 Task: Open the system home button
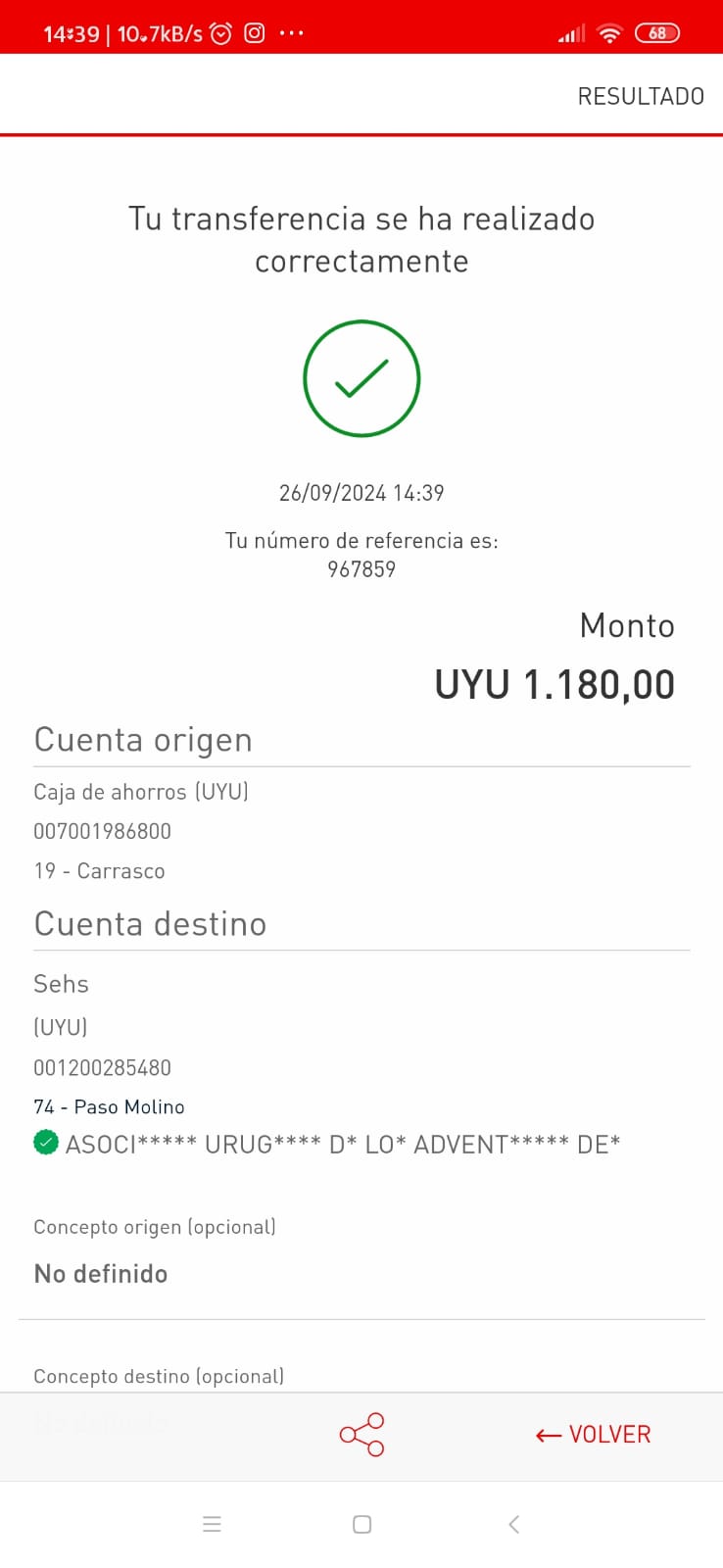[361, 1524]
